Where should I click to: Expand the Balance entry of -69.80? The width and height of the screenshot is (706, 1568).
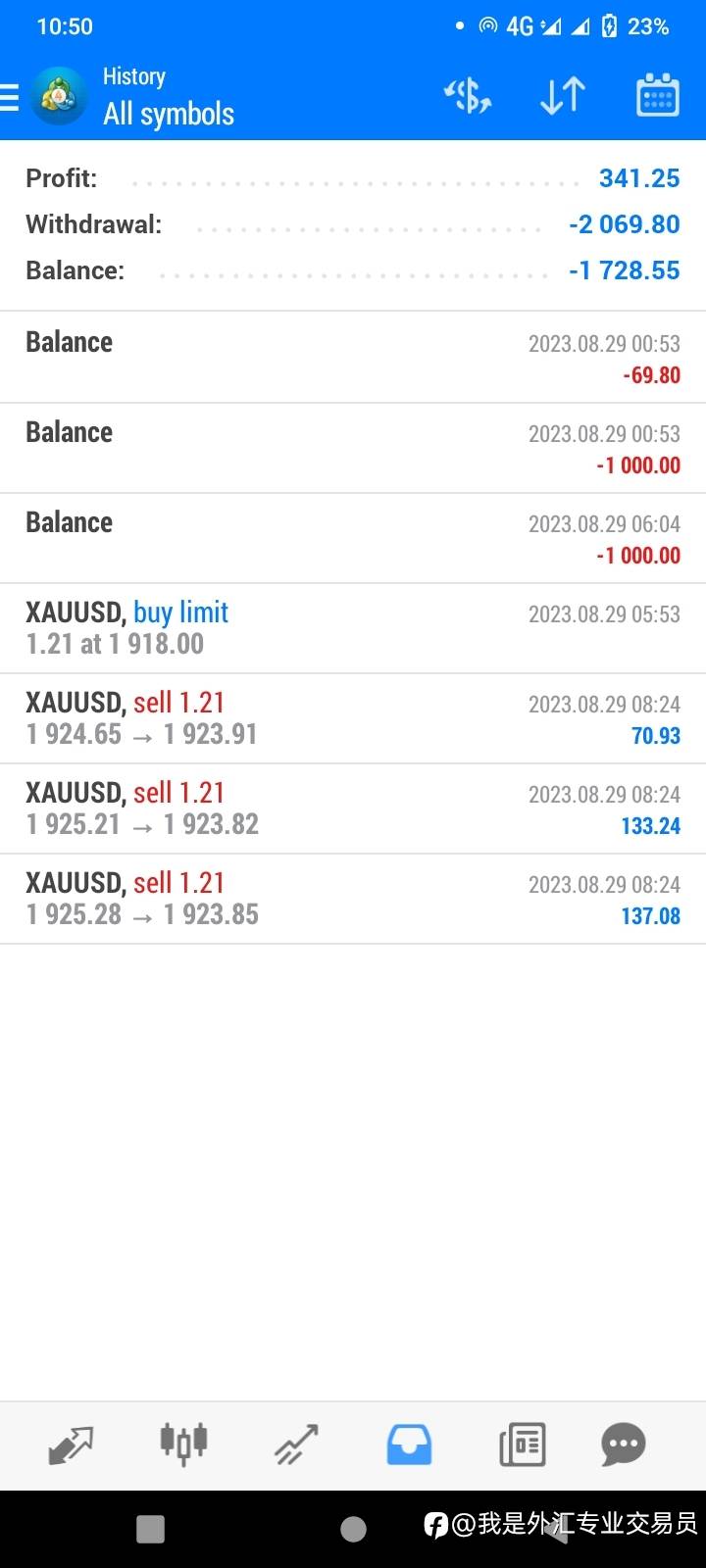353,358
